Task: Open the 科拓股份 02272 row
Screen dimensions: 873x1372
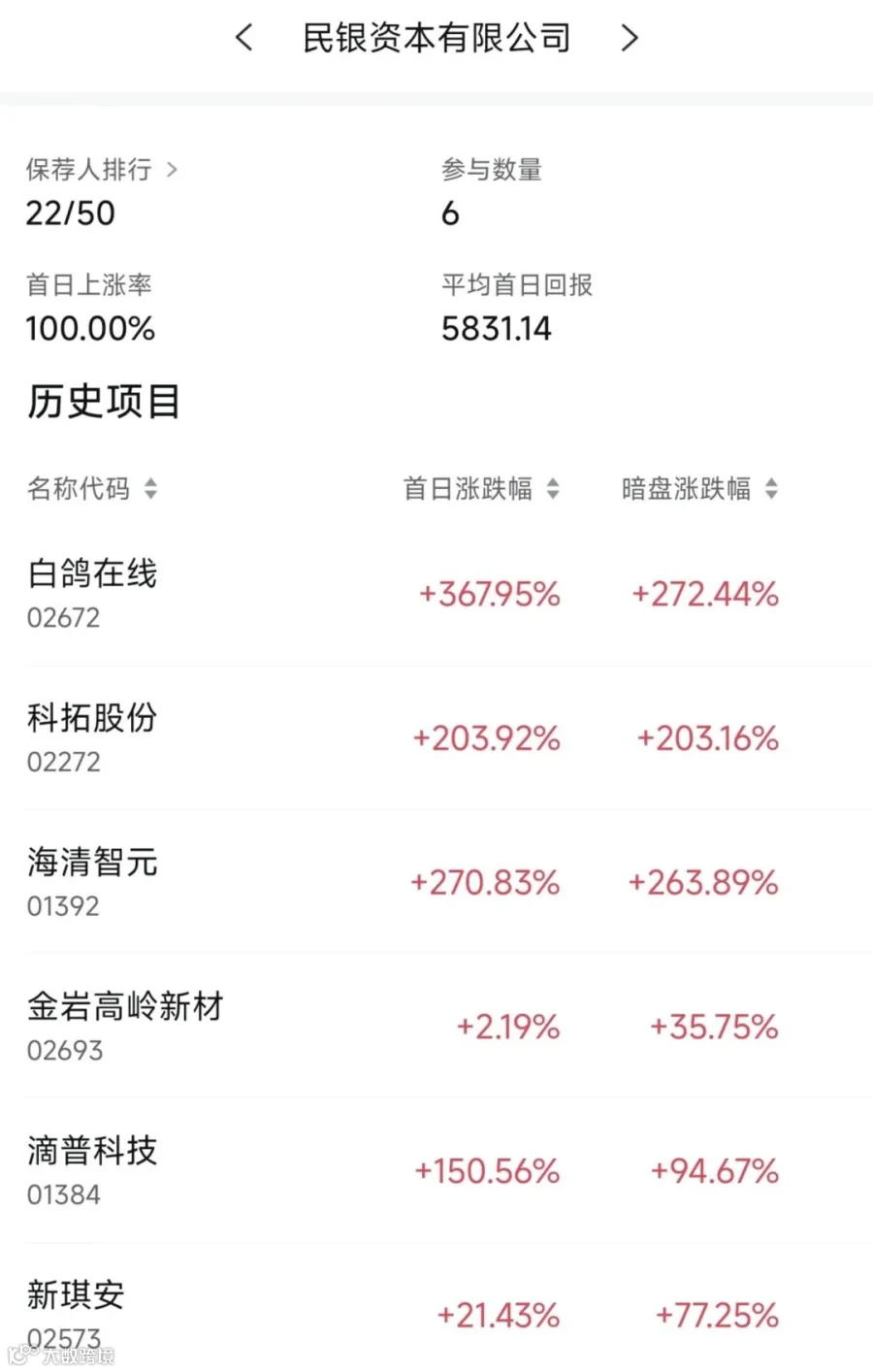Action: [x=436, y=738]
